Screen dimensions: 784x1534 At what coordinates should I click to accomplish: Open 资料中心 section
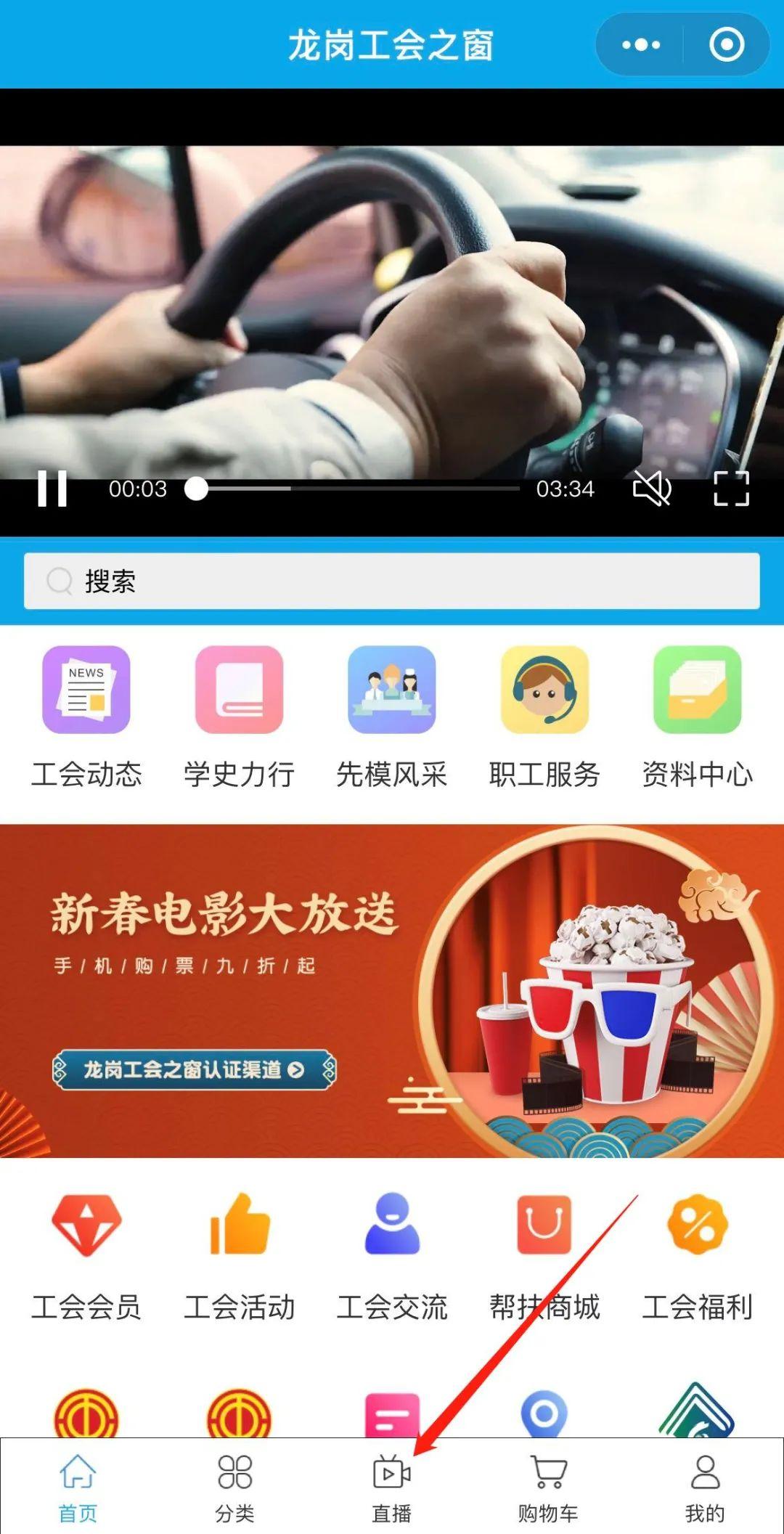click(697, 715)
